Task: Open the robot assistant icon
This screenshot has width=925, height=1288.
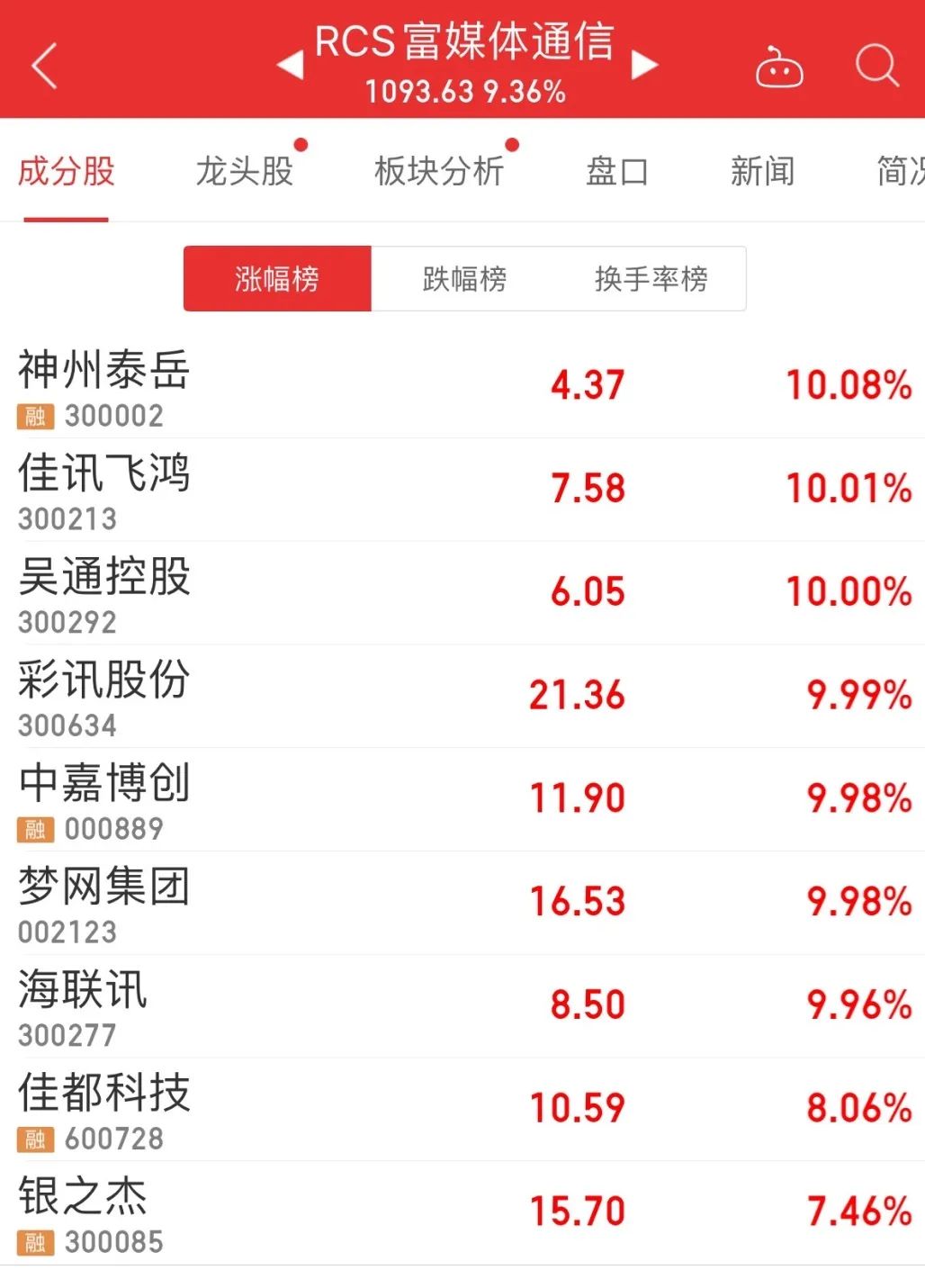Action: [778, 67]
